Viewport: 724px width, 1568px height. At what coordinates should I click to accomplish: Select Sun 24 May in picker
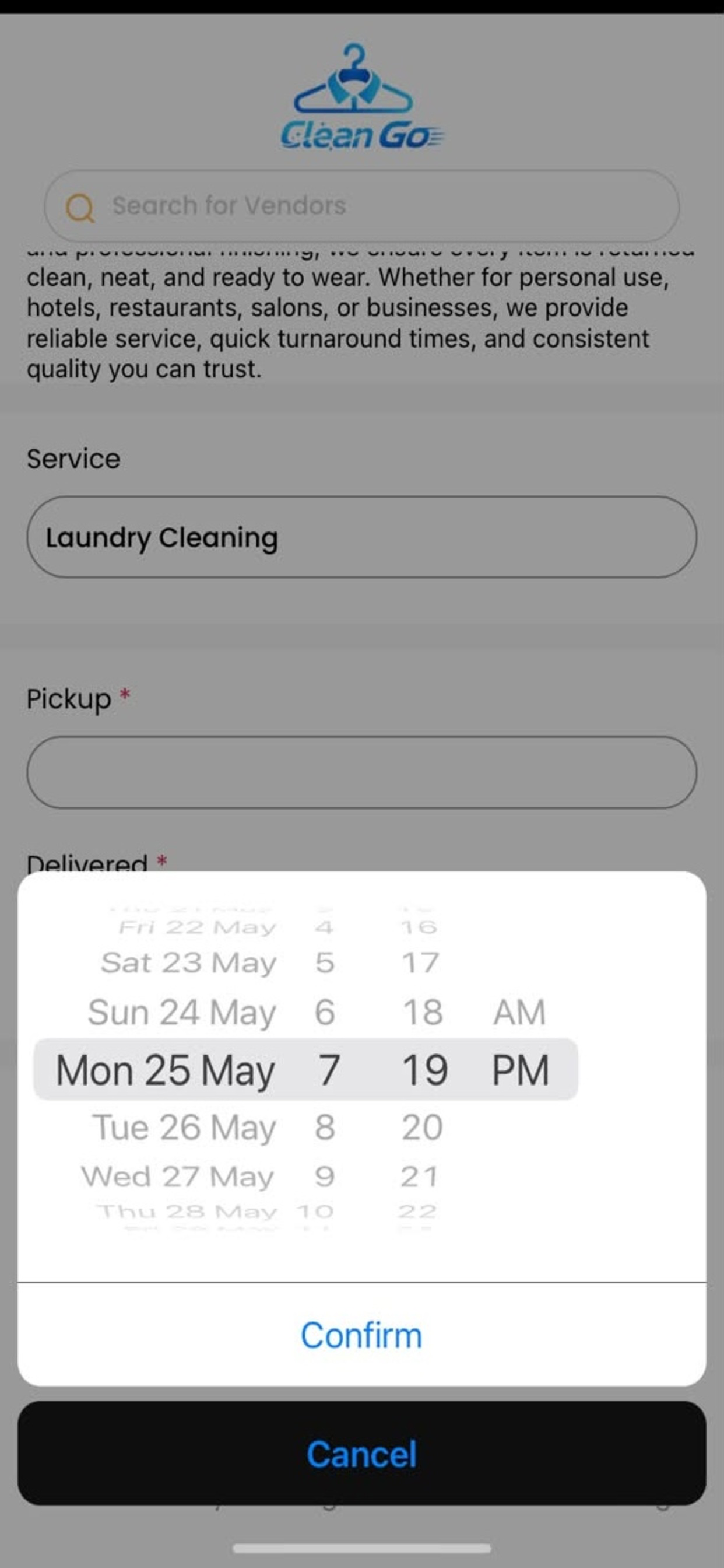coord(182,1013)
